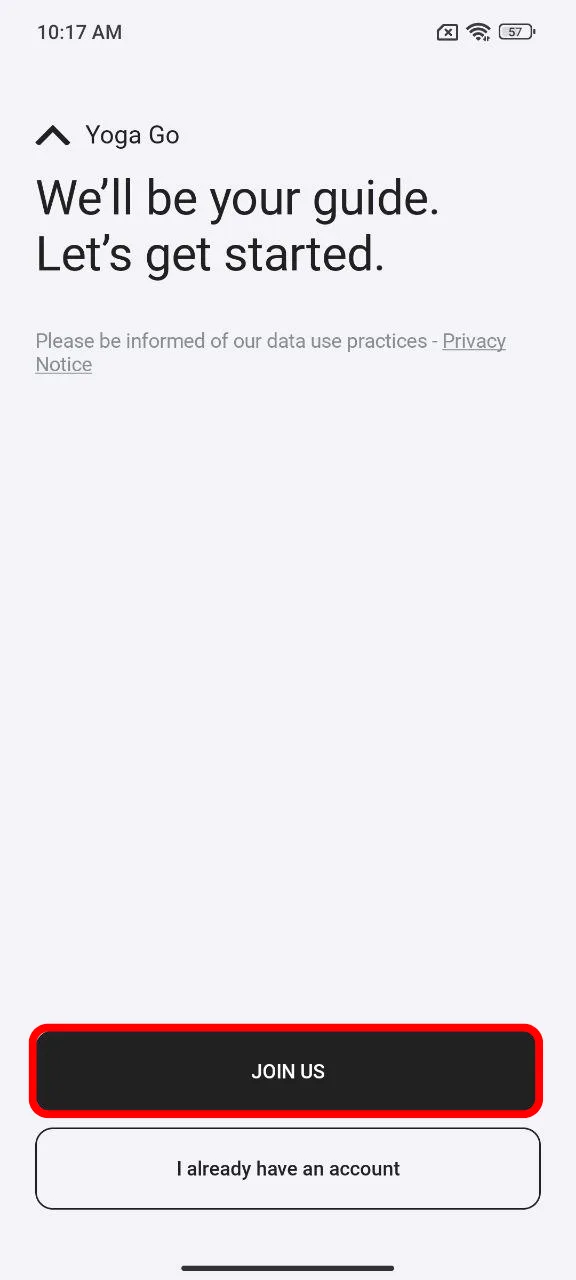Select I already have an account
The width and height of the screenshot is (576, 1280).
pos(287,1169)
